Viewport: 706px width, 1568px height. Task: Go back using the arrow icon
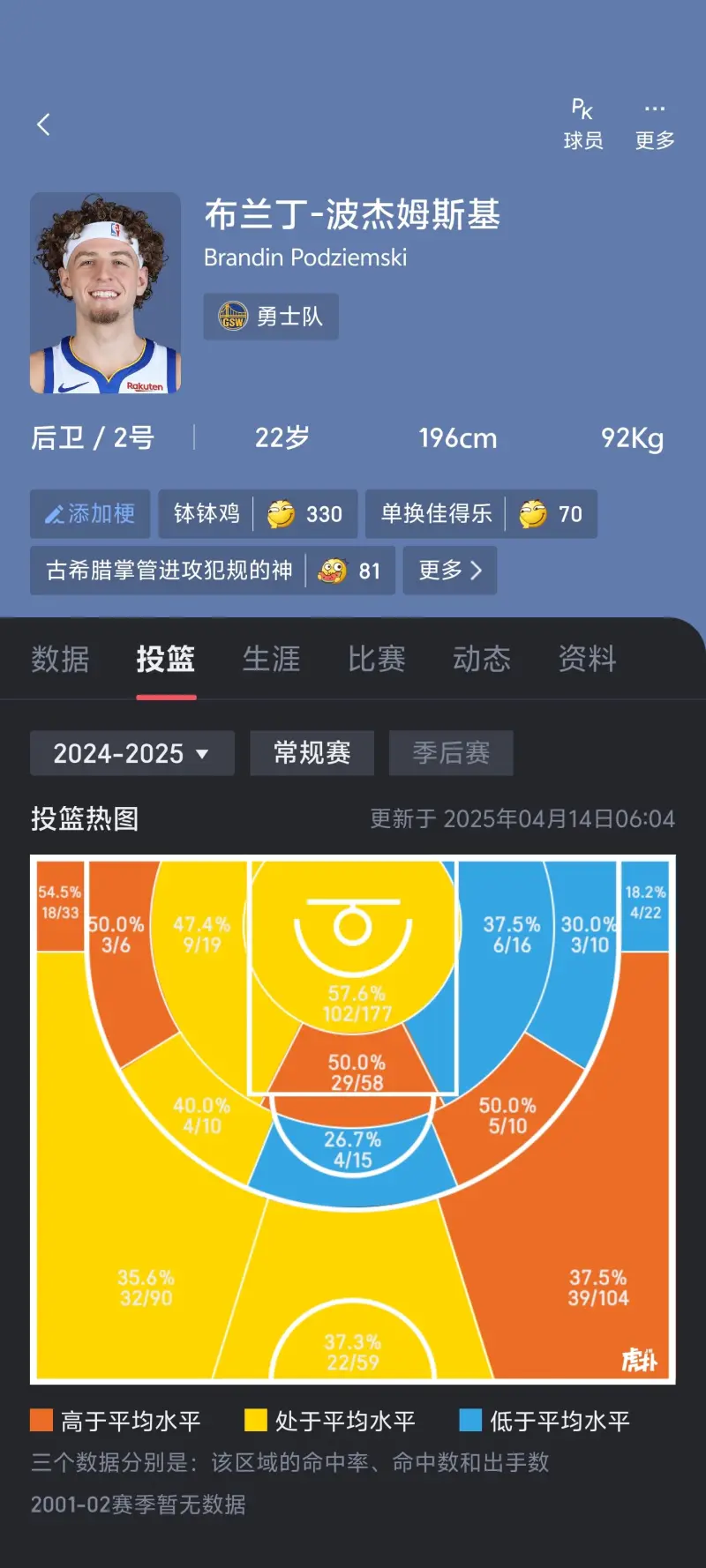coord(43,124)
